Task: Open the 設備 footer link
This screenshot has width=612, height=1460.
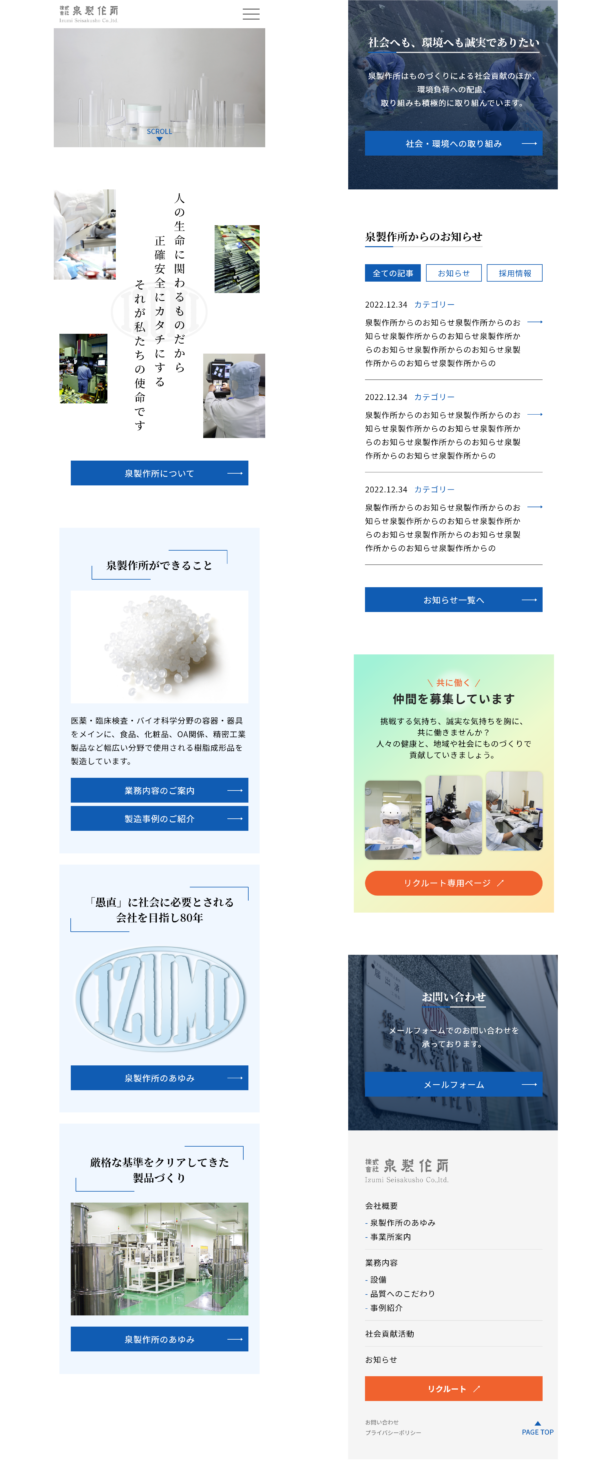Action: (379, 1279)
